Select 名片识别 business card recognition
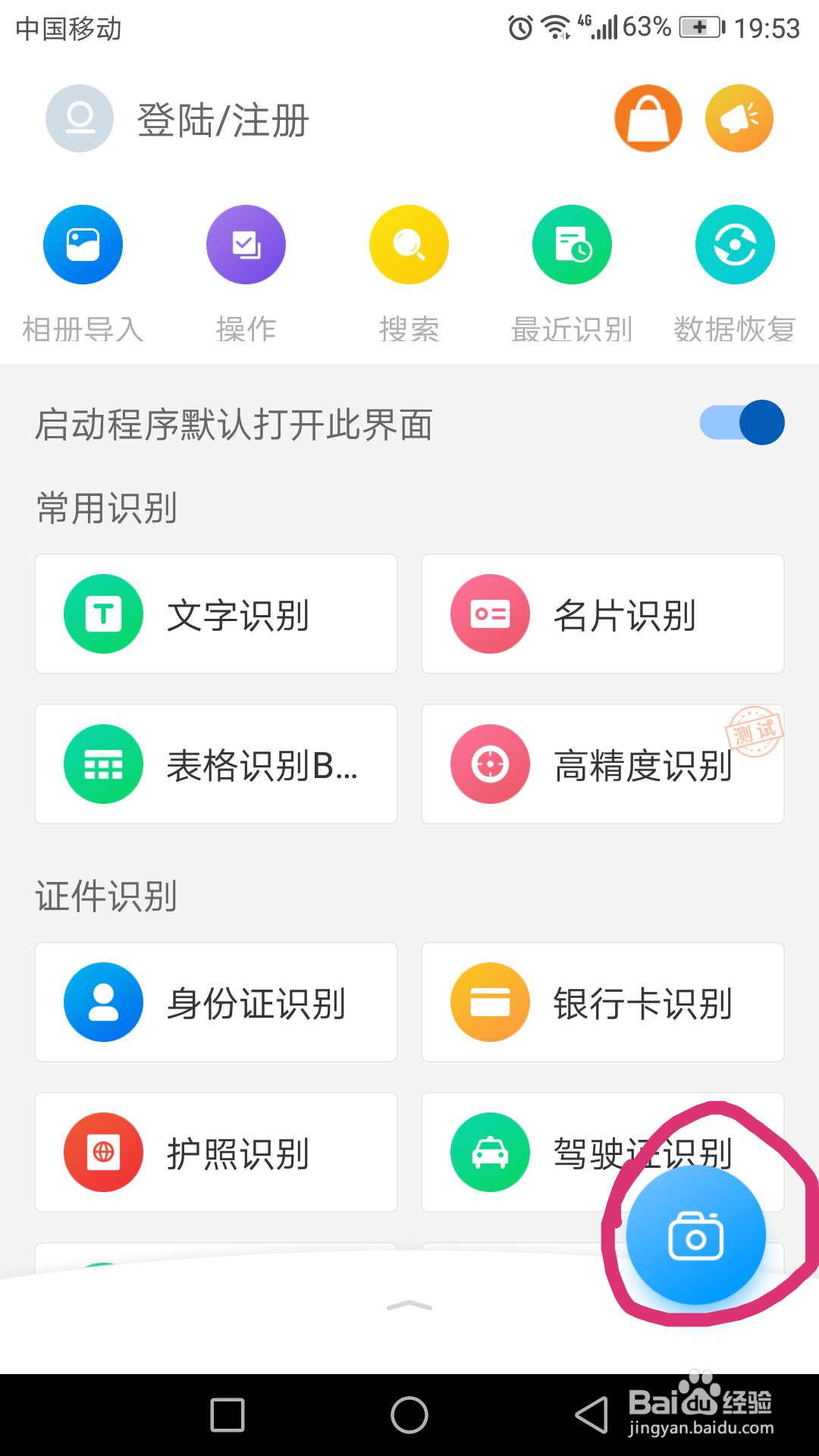Image resolution: width=819 pixels, height=1456 pixels. tap(602, 614)
